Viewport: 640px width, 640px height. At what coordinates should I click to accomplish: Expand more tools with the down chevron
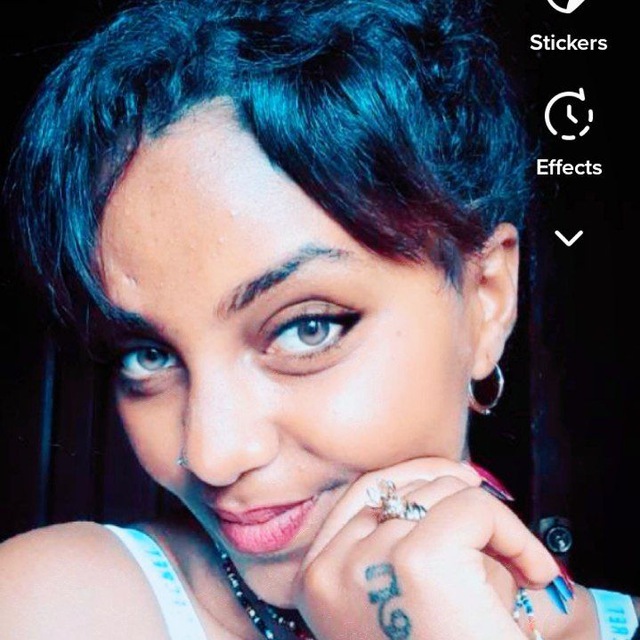click(x=569, y=238)
